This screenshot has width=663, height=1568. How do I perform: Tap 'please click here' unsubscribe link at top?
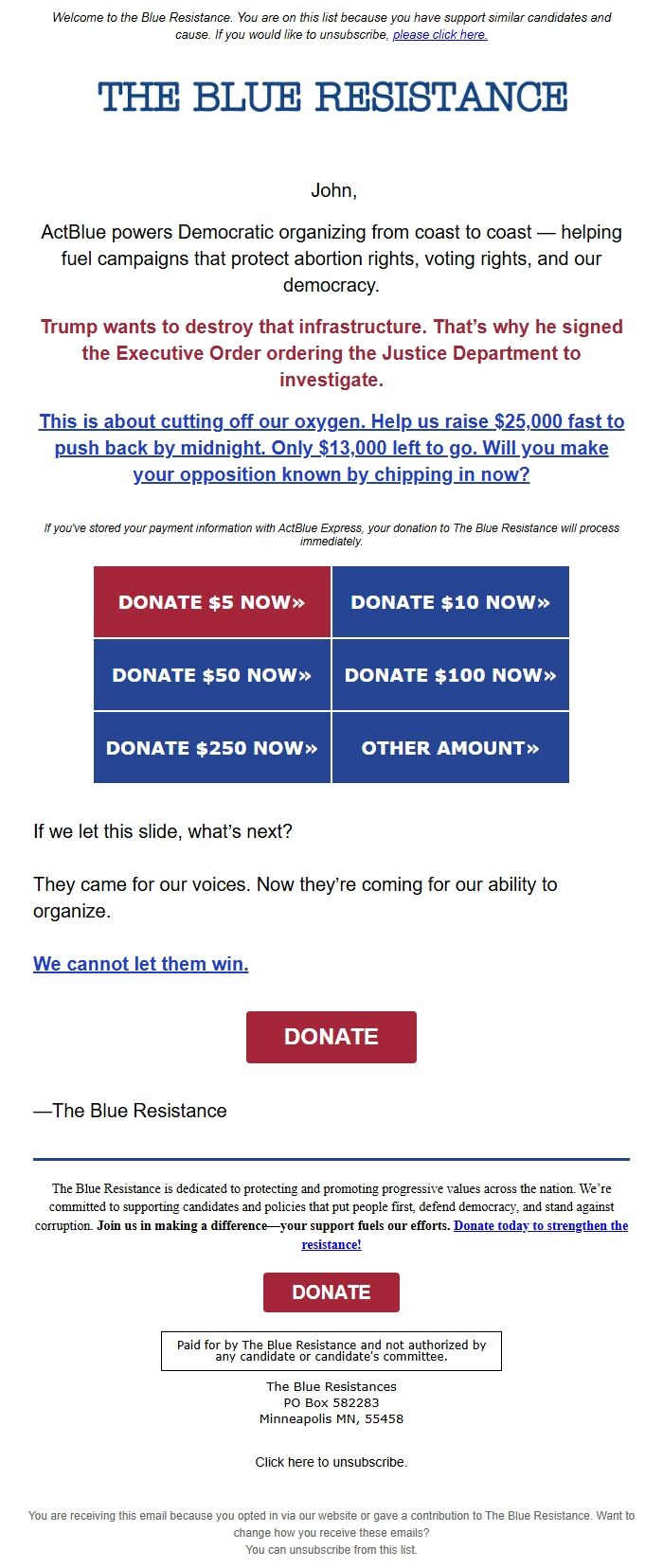(x=439, y=35)
